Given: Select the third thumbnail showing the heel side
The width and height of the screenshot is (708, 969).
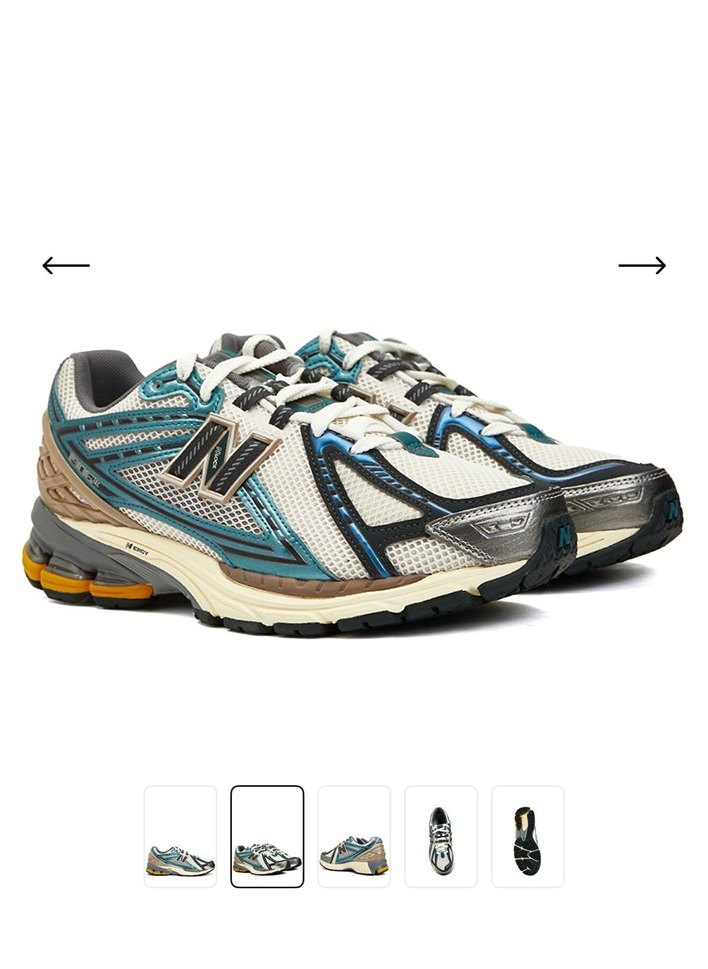Looking at the screenshot, I should [x=354, y=836].
